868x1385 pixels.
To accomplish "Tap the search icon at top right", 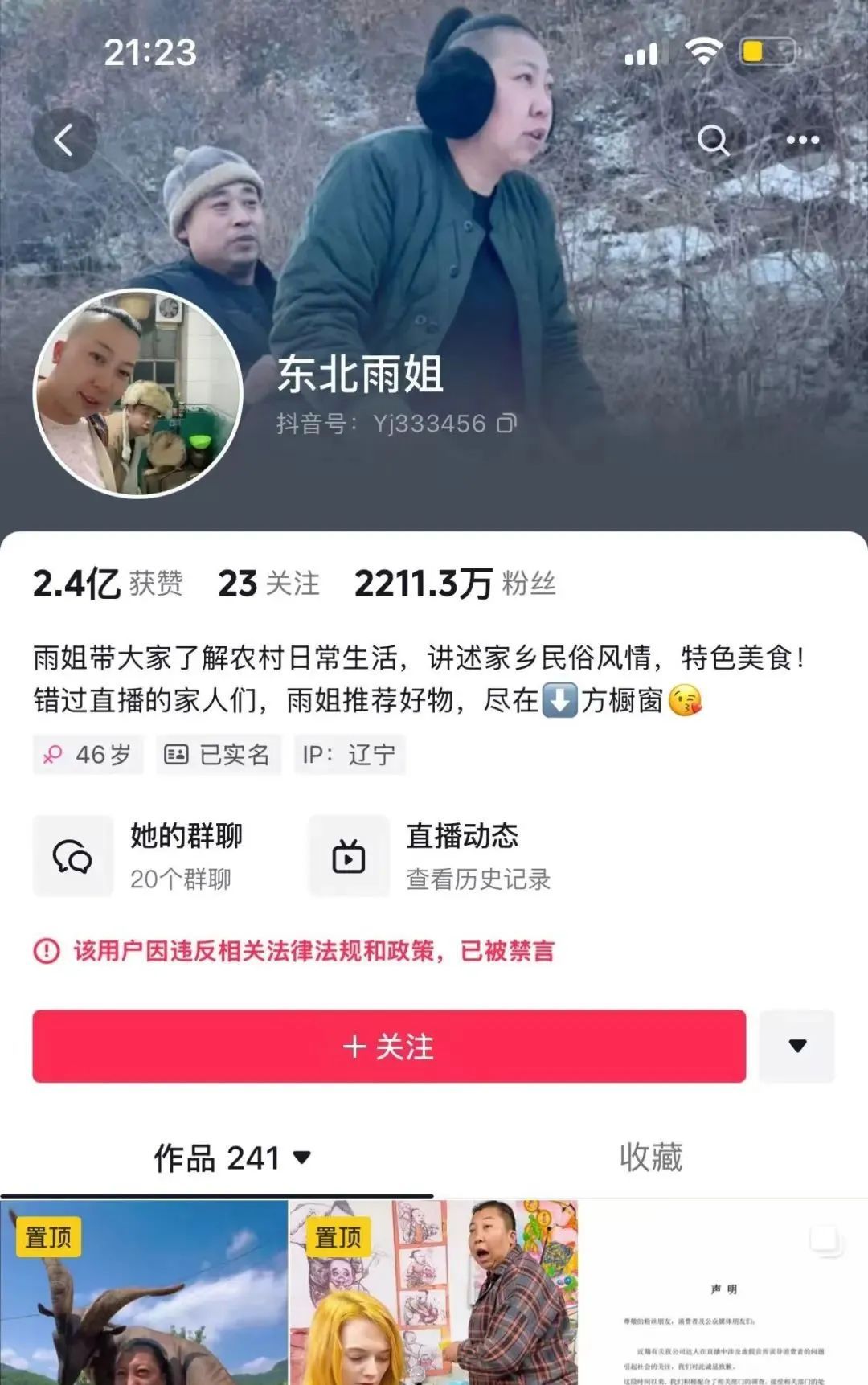I will click(714, 140).
